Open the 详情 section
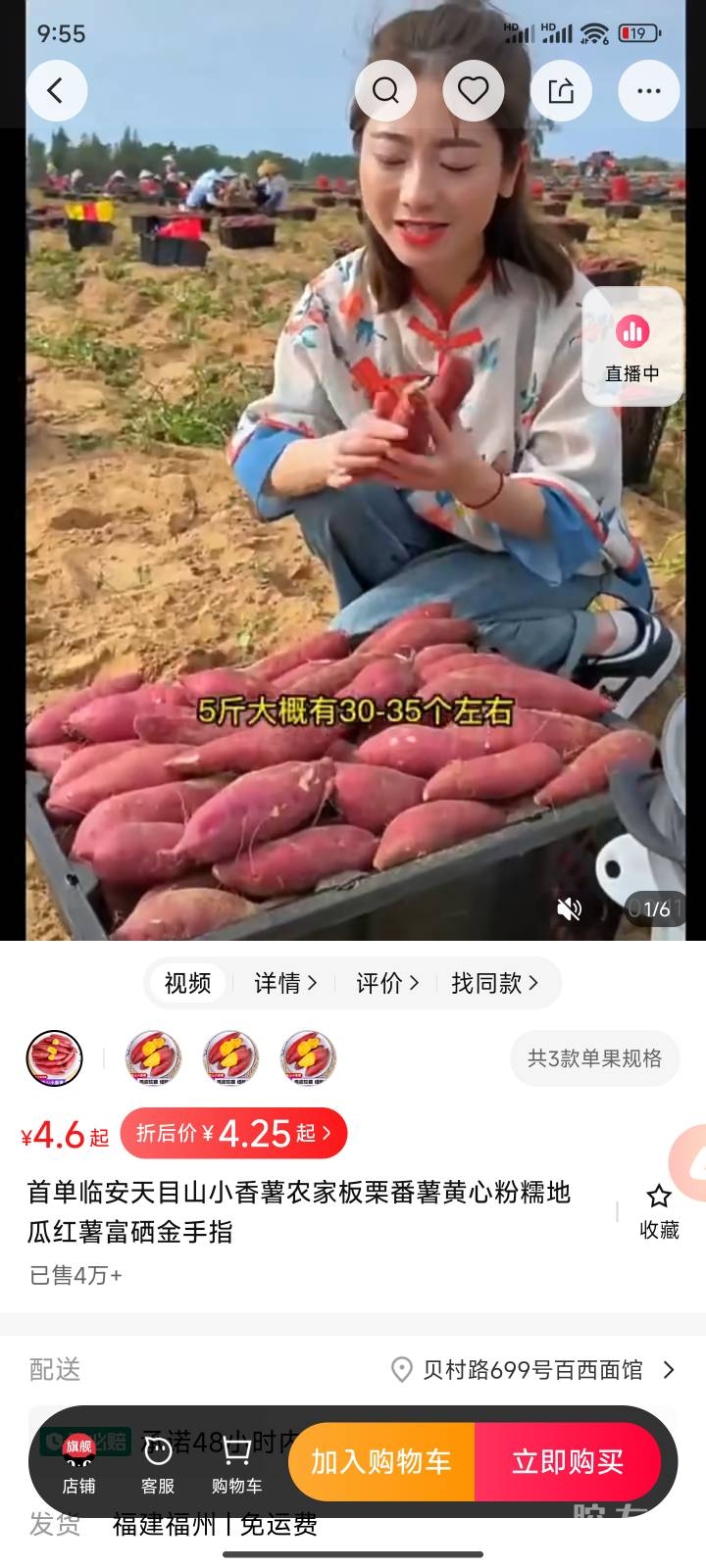The height and width of the screenshot is (1568, 706). point(284,983)
